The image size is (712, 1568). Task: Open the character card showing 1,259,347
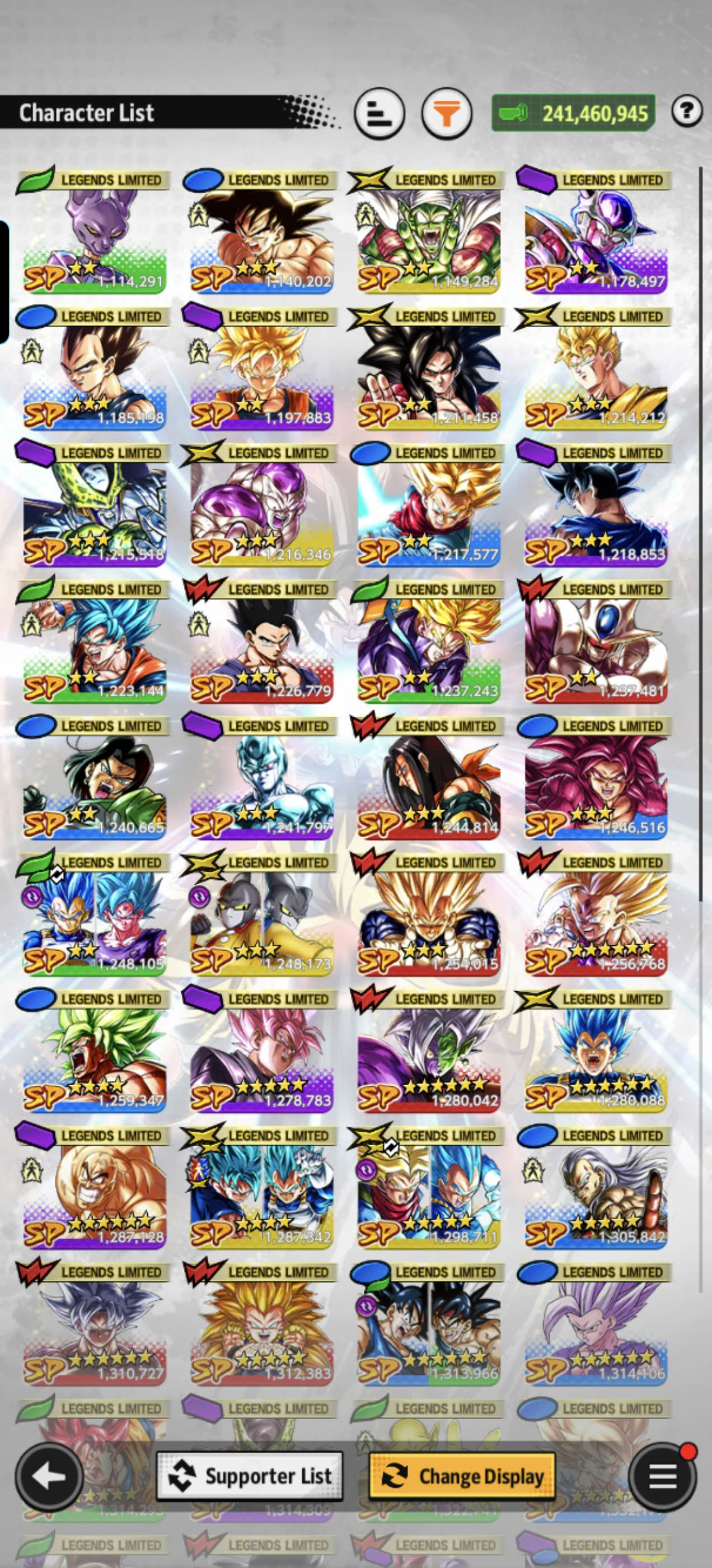coord(93,1051)
